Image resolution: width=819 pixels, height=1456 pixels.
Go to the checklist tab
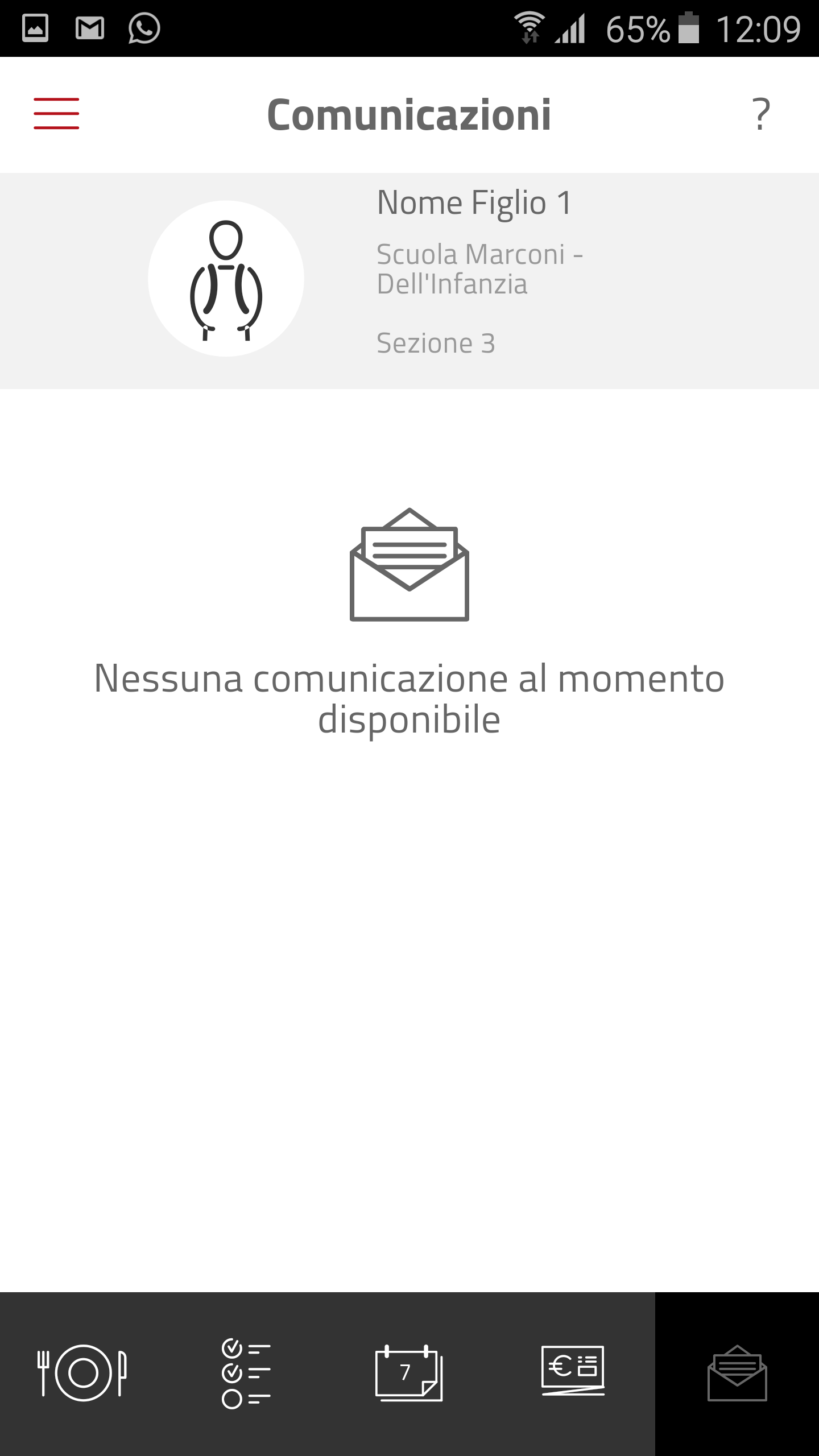tap(246, 1373)
